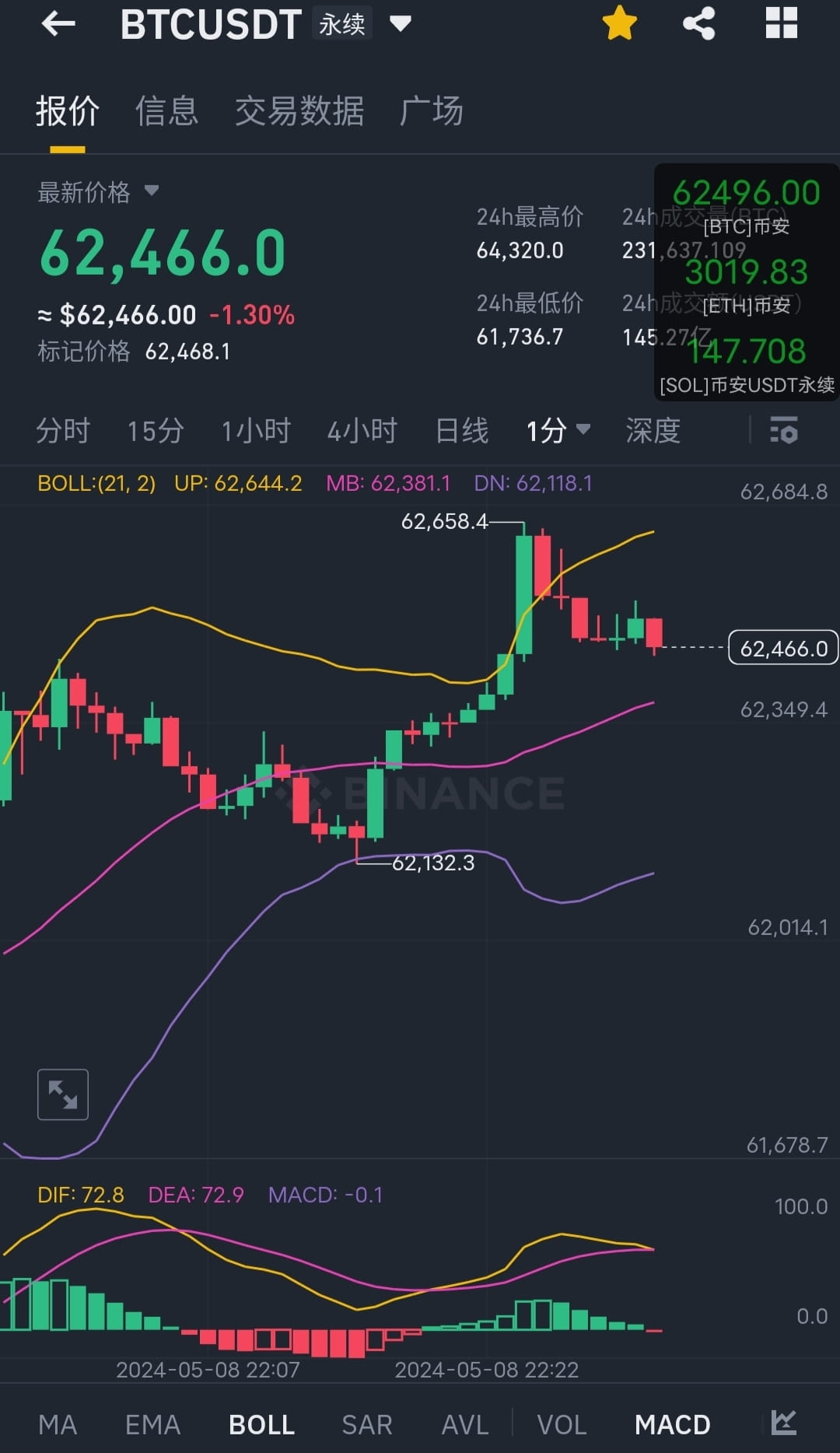
Task: Expand the chart to fullscreen
Action: pyautogui.click(x=63, y=1094)
